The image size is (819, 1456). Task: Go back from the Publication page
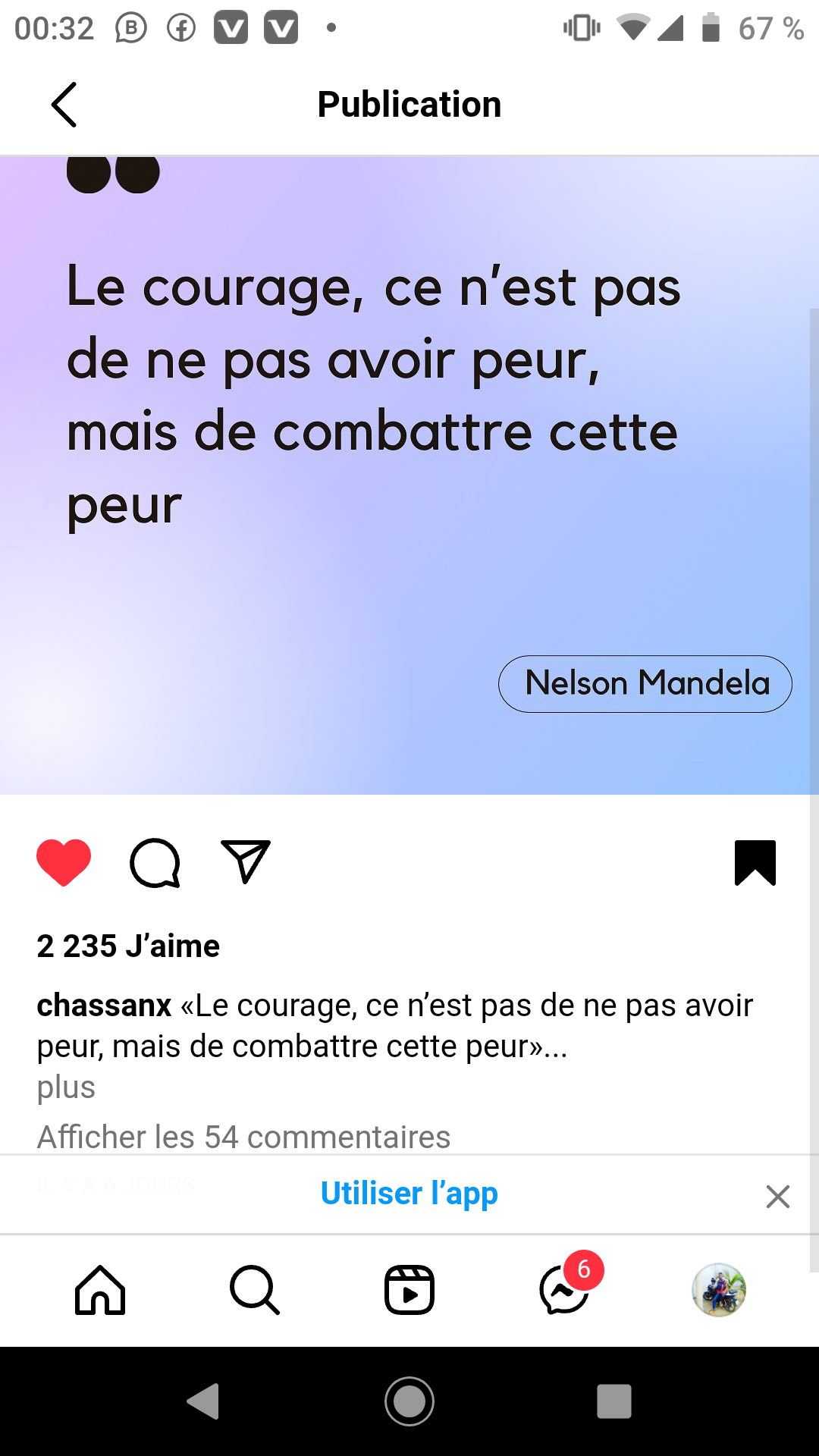64,105
